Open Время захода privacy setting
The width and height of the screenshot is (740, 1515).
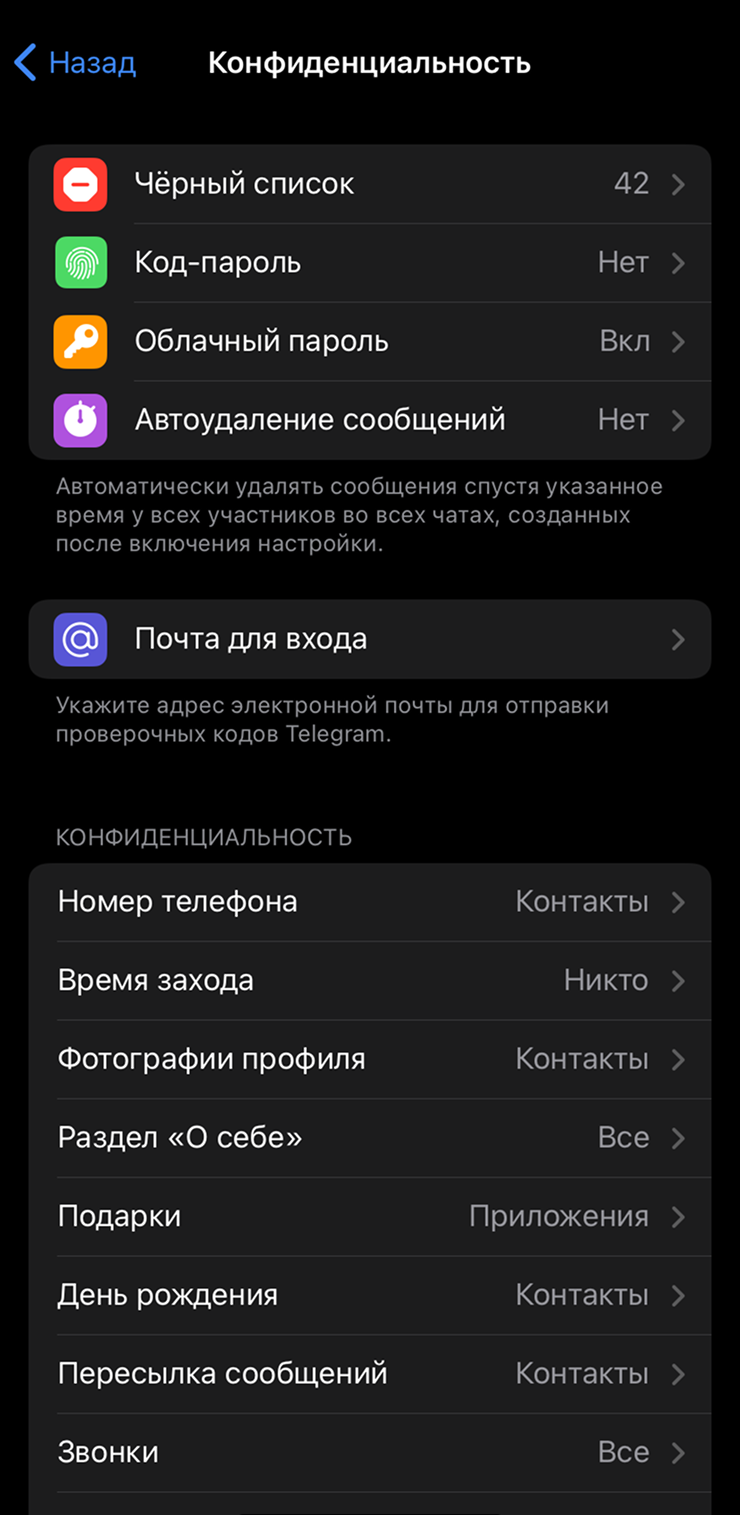click(370, 981)
